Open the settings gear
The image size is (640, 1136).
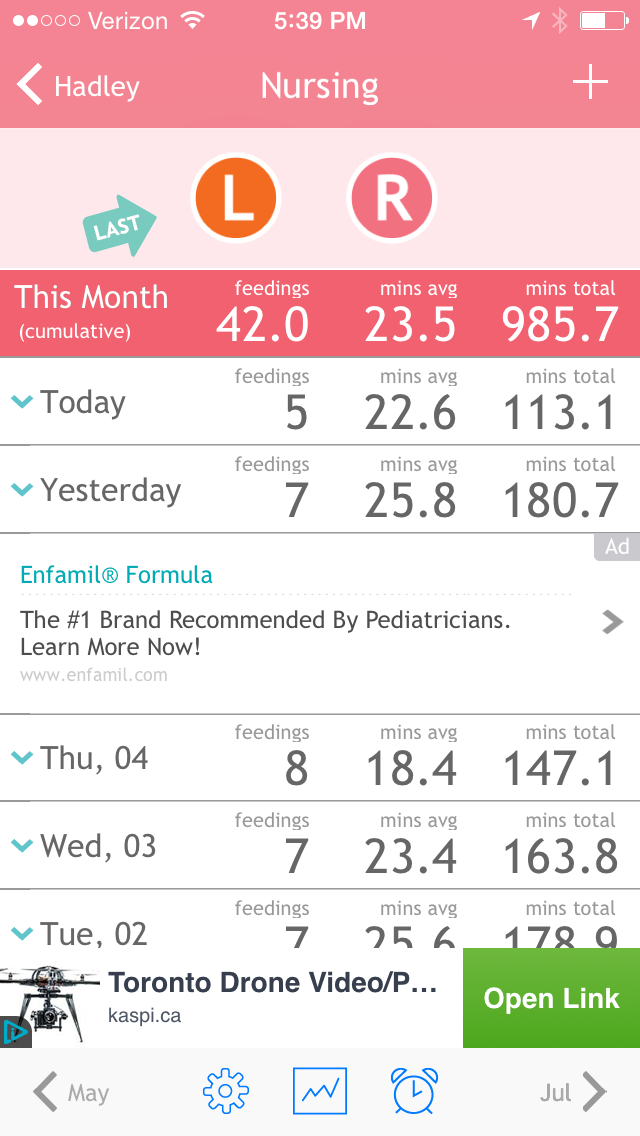tap(225, 1091)
